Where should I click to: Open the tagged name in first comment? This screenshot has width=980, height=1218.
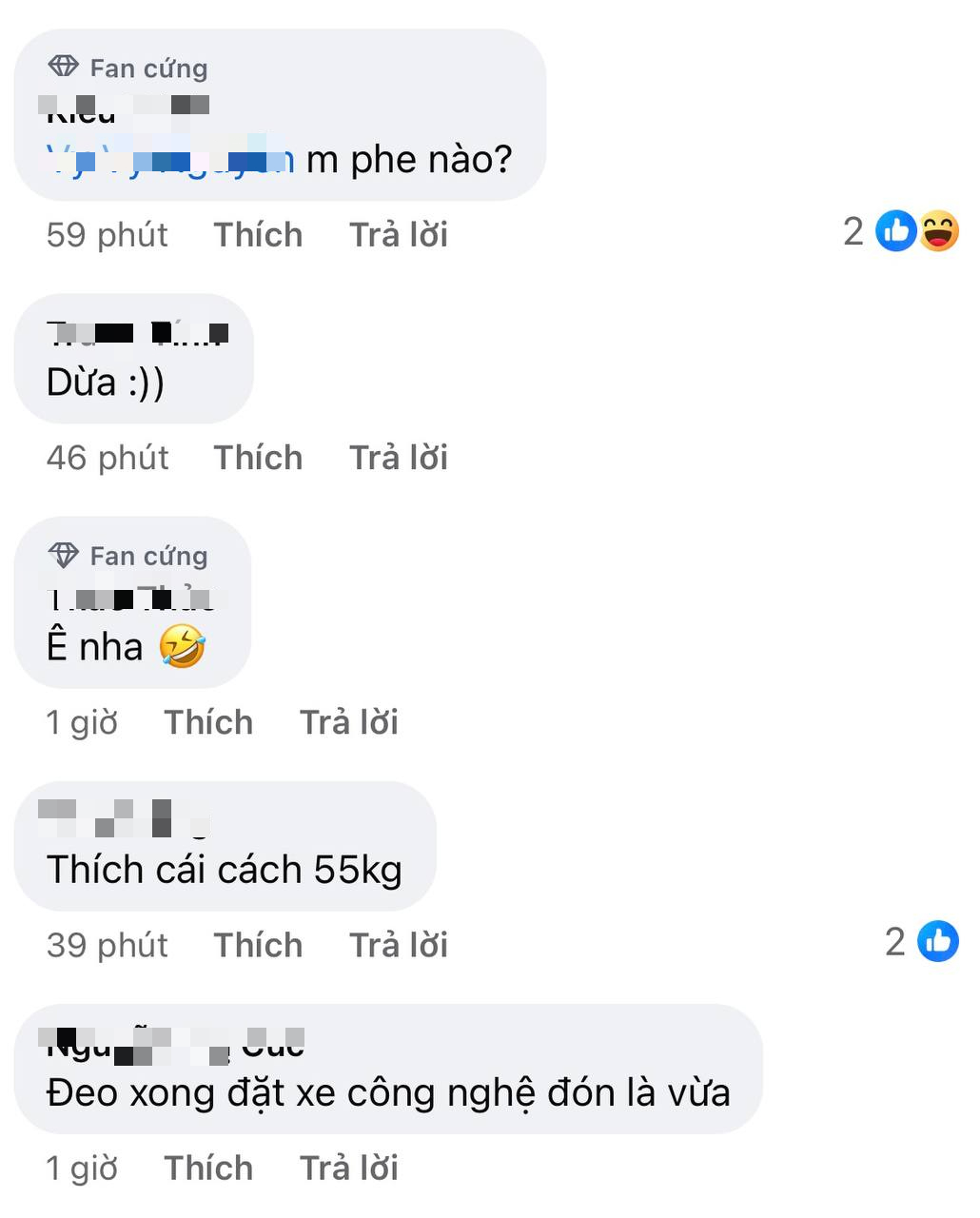[x=169, y=161]
